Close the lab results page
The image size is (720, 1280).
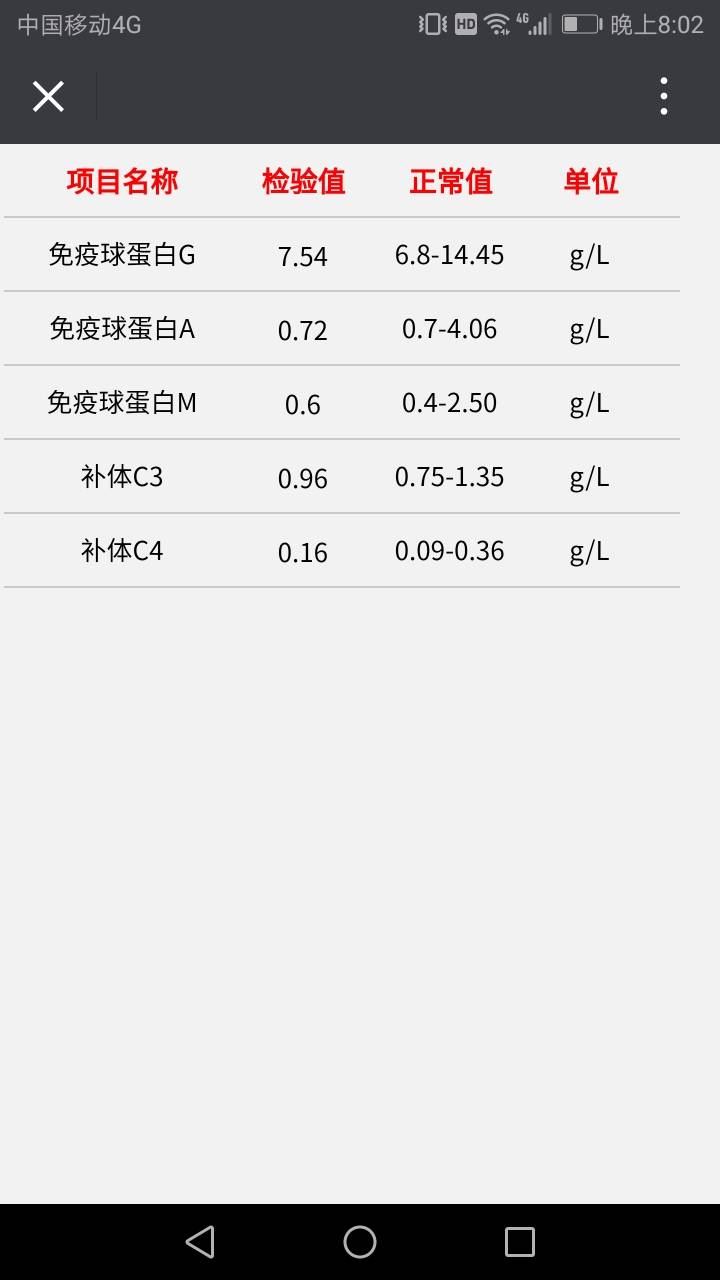48,97
